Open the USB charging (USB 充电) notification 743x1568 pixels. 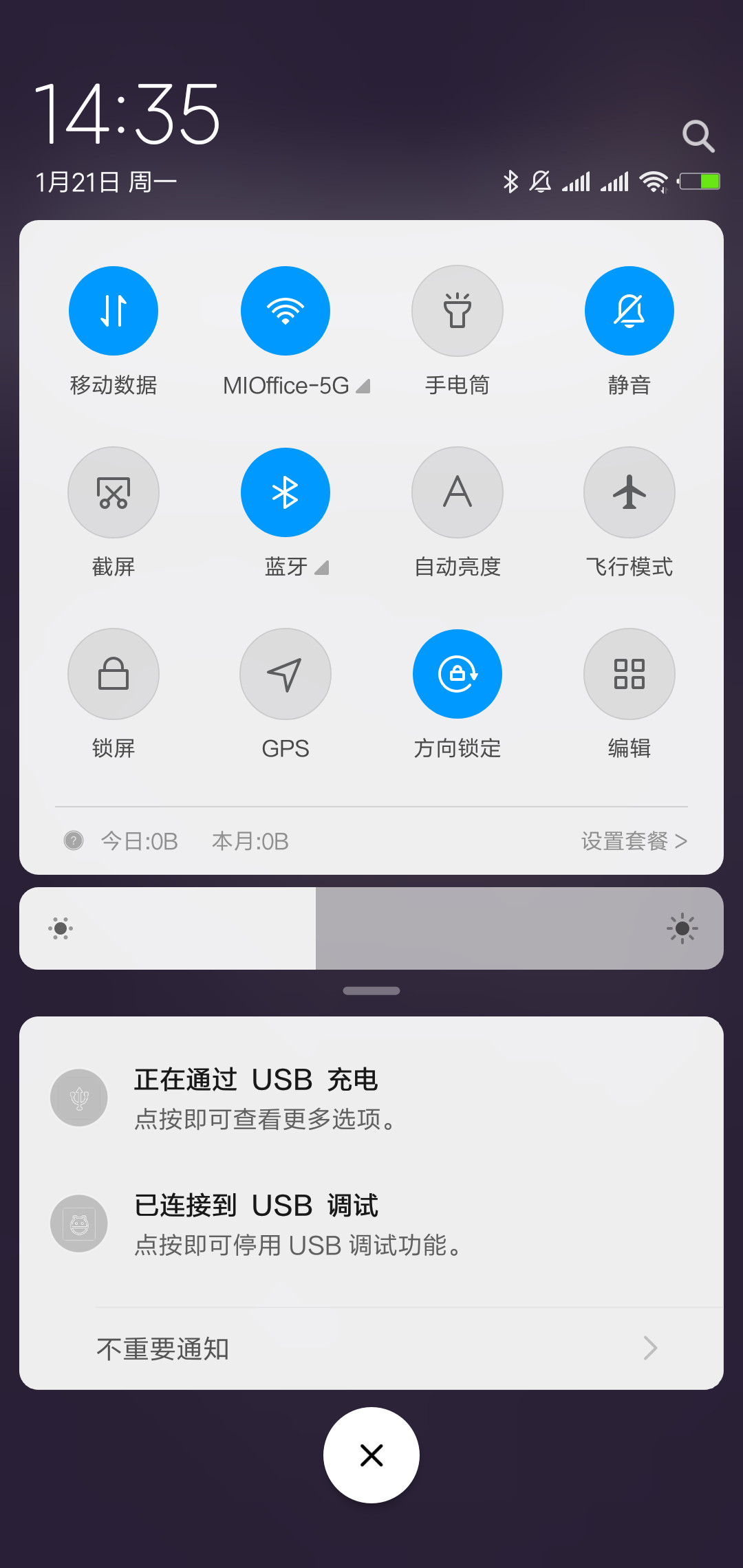point(371,1098)
